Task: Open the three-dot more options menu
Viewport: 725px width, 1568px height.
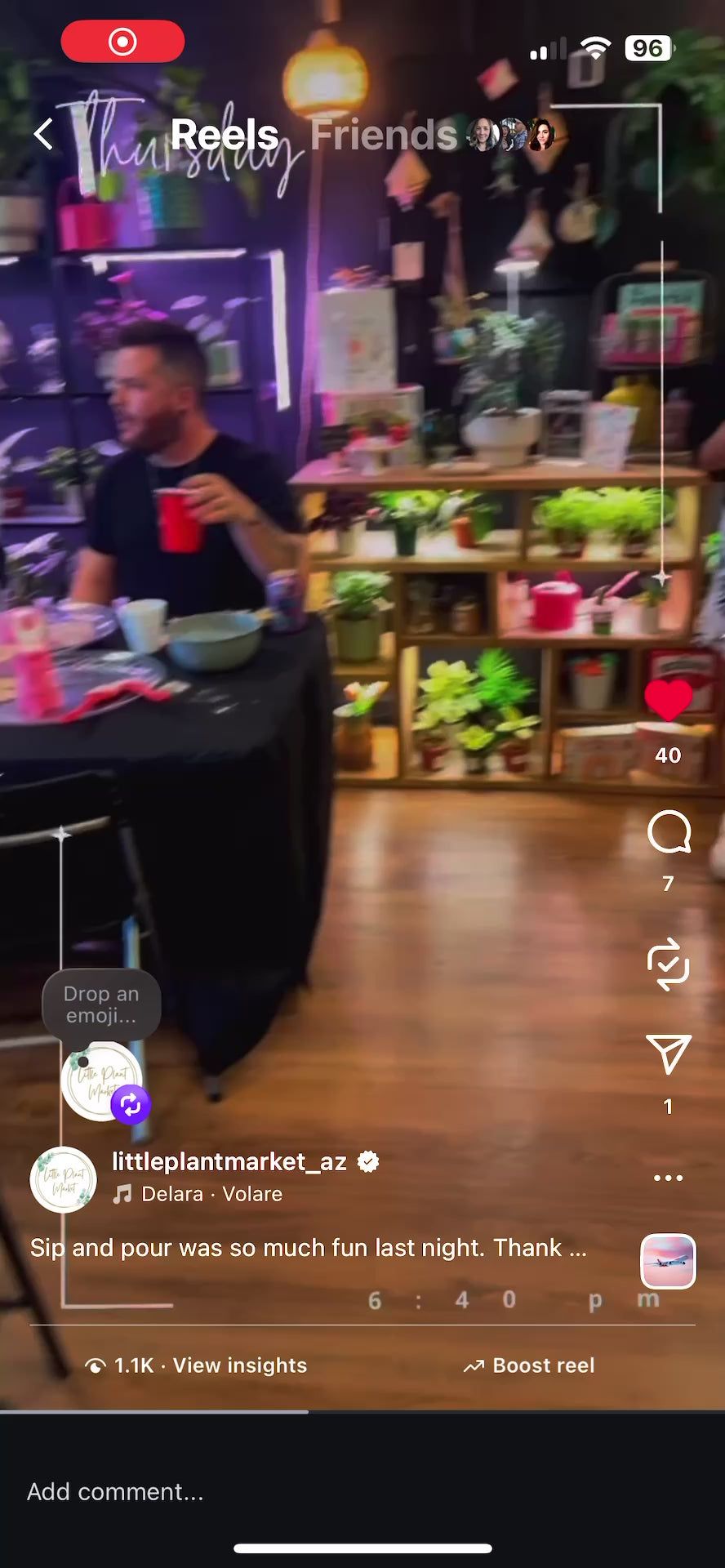Action: [668, 1178]
